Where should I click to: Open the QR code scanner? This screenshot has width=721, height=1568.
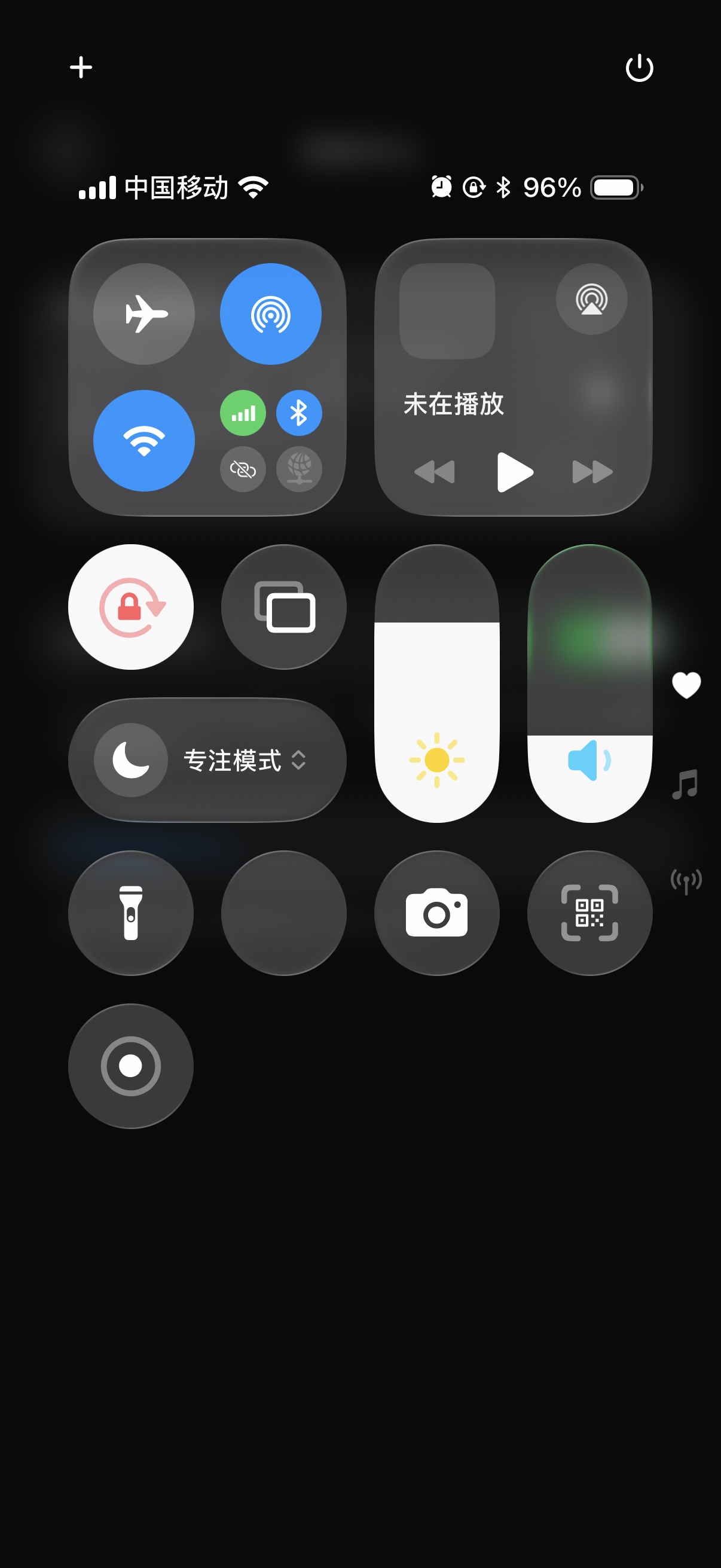tap(589, 913)
